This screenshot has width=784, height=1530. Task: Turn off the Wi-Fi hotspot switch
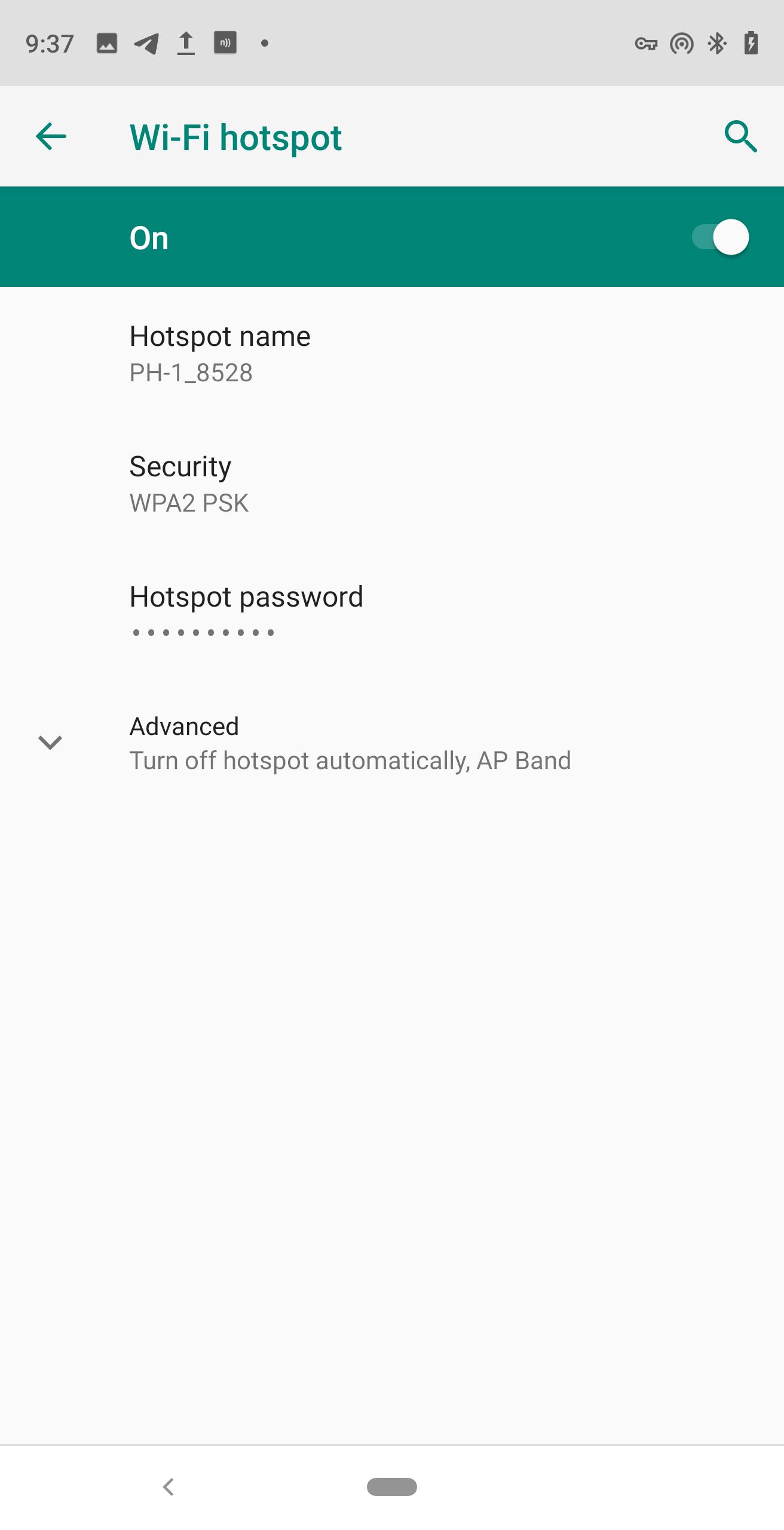(720, 237)
